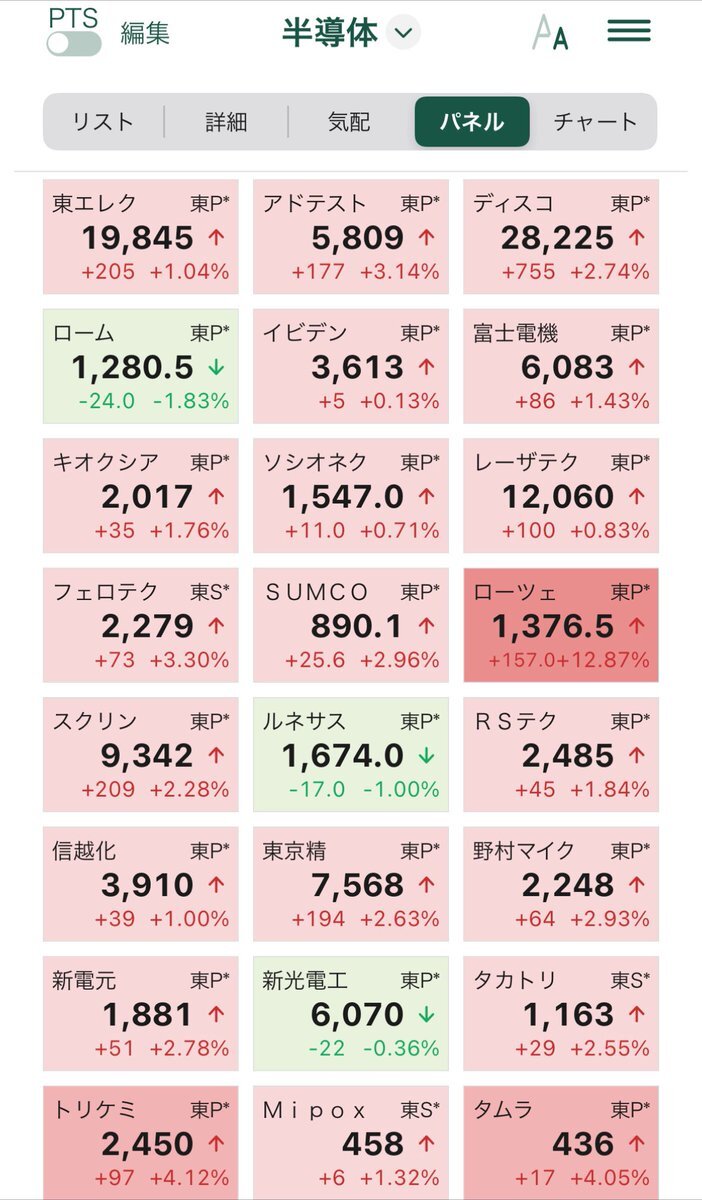Image resolution: width=702 pixels, height=1200 pixels.
Task: Open the 新光電工 stock panel
Action: (351, 1013)
